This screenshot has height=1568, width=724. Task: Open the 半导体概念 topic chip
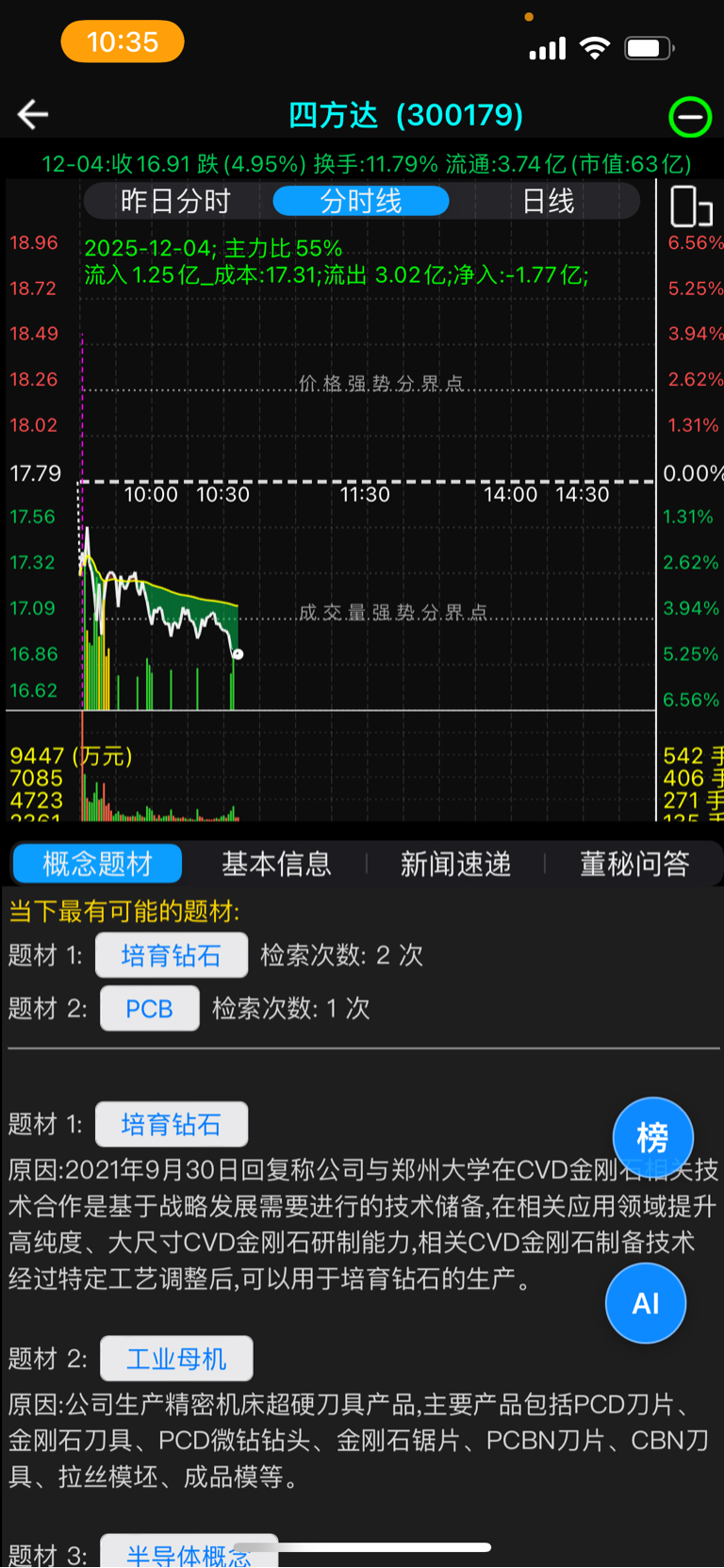point(189,1553)
